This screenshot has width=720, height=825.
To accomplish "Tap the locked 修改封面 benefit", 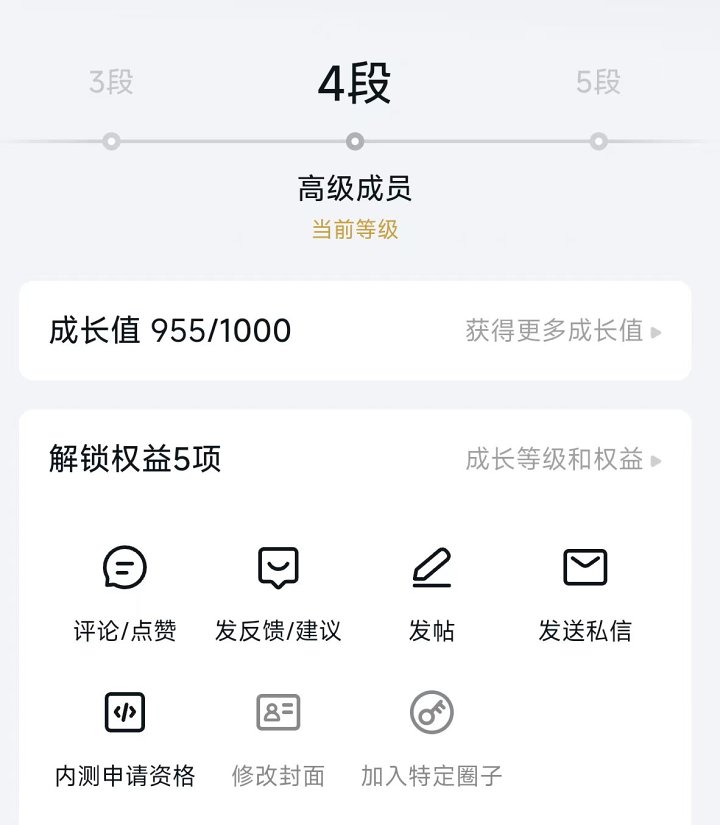I will pos(278,735).
